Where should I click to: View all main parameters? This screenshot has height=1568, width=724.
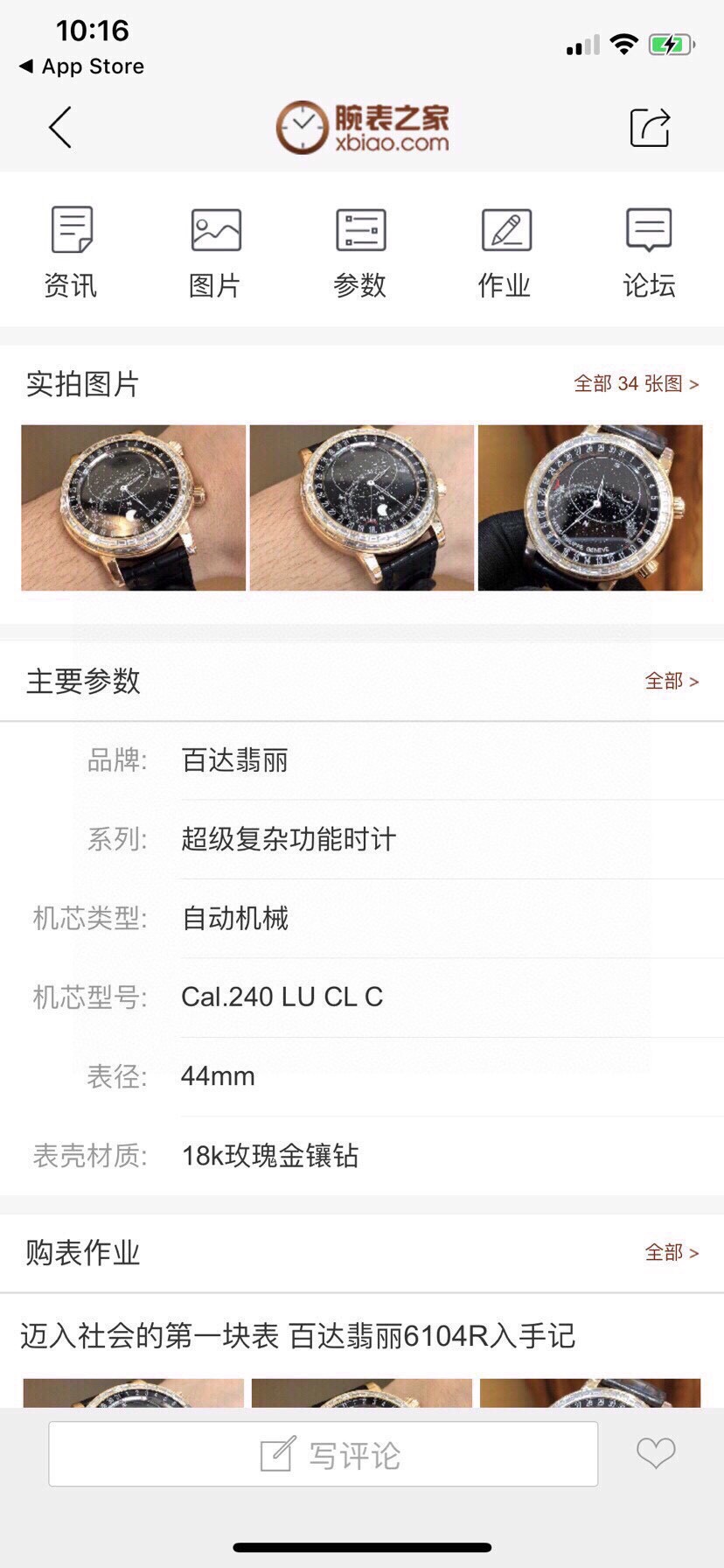coord(672,681)
